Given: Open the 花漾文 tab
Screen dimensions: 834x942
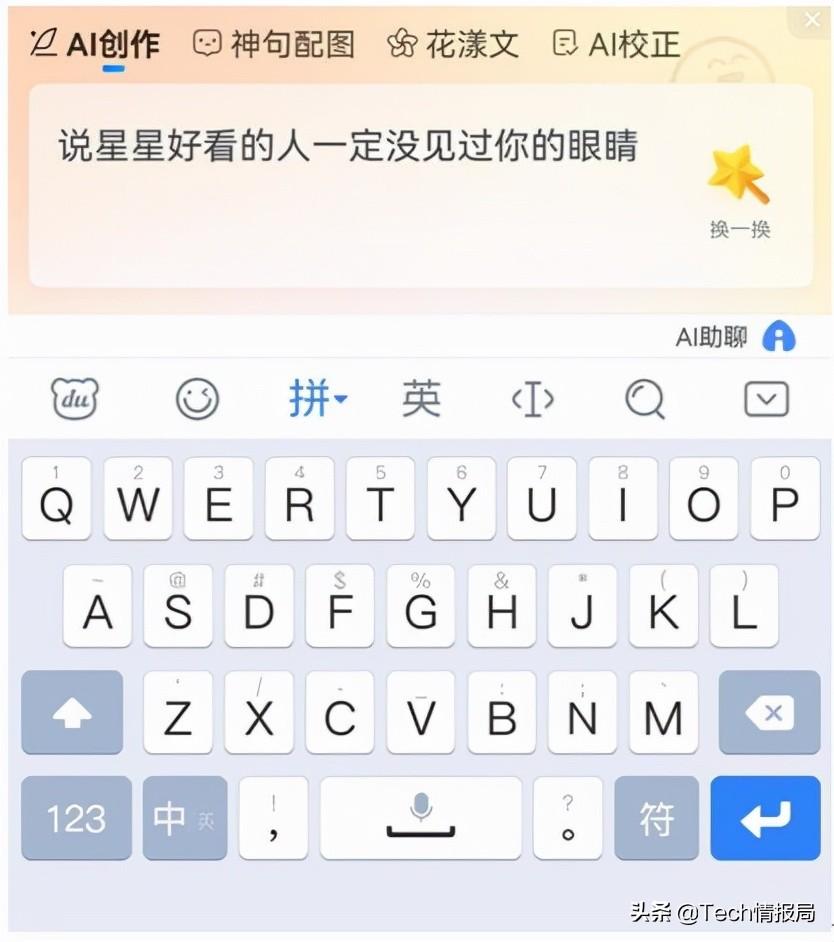Looking at the screenshot, I should [453, 43].
